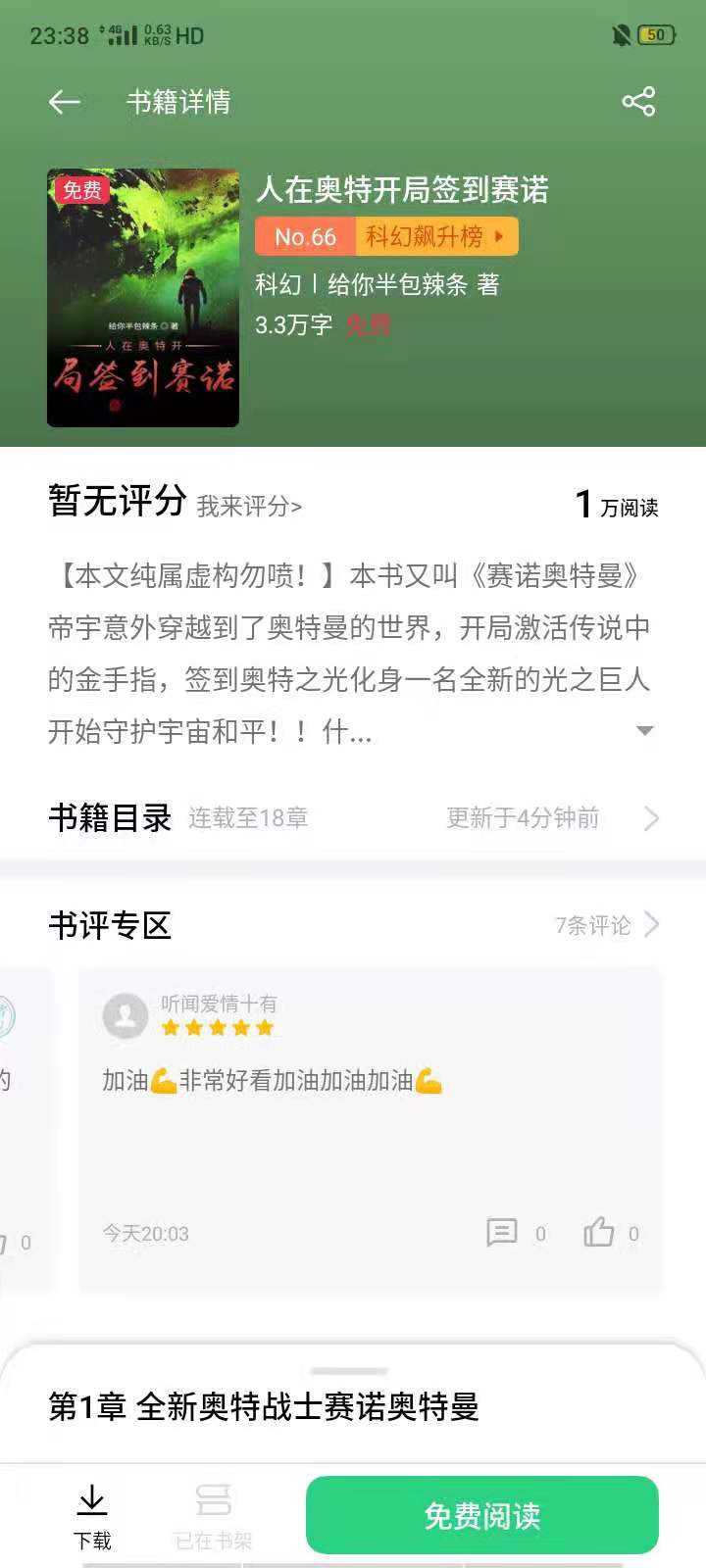Open the review by 听闻爱情十有
The height and width of the screenshot is (1568, 706).
(x=371, y=1129)
